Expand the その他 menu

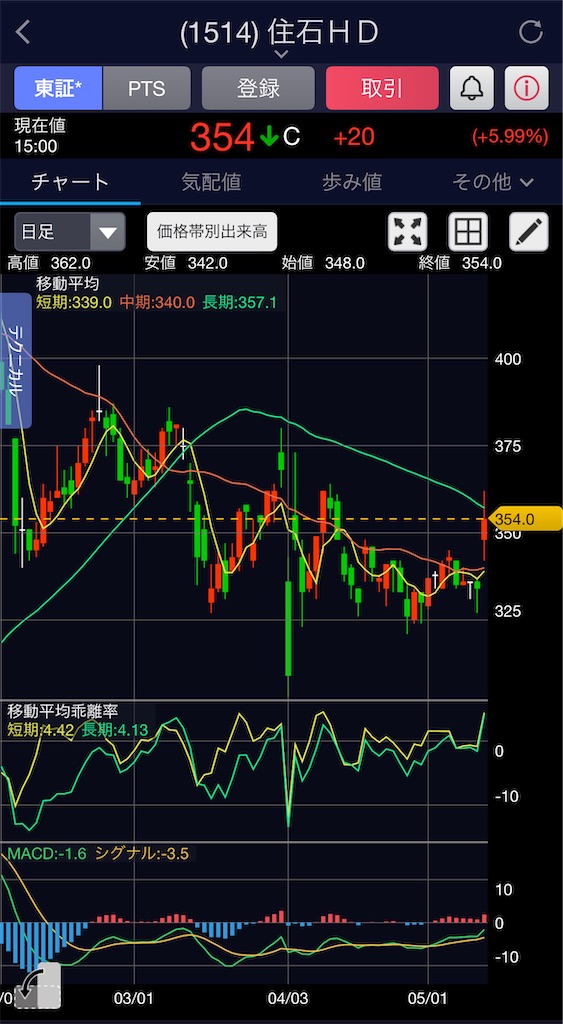coord(492,182)
